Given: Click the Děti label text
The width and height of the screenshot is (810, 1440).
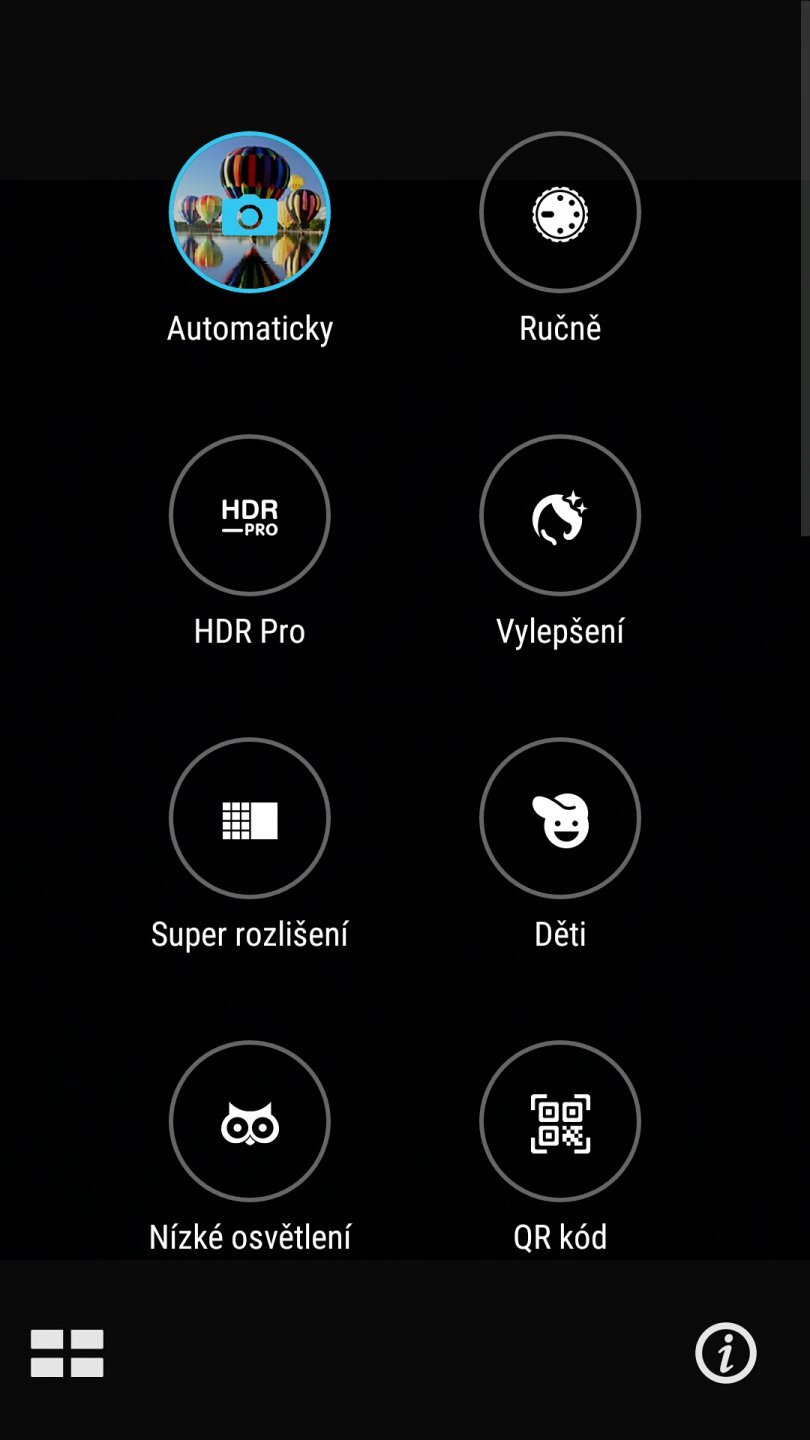Looking at the screenshot, I should [560, 934].
